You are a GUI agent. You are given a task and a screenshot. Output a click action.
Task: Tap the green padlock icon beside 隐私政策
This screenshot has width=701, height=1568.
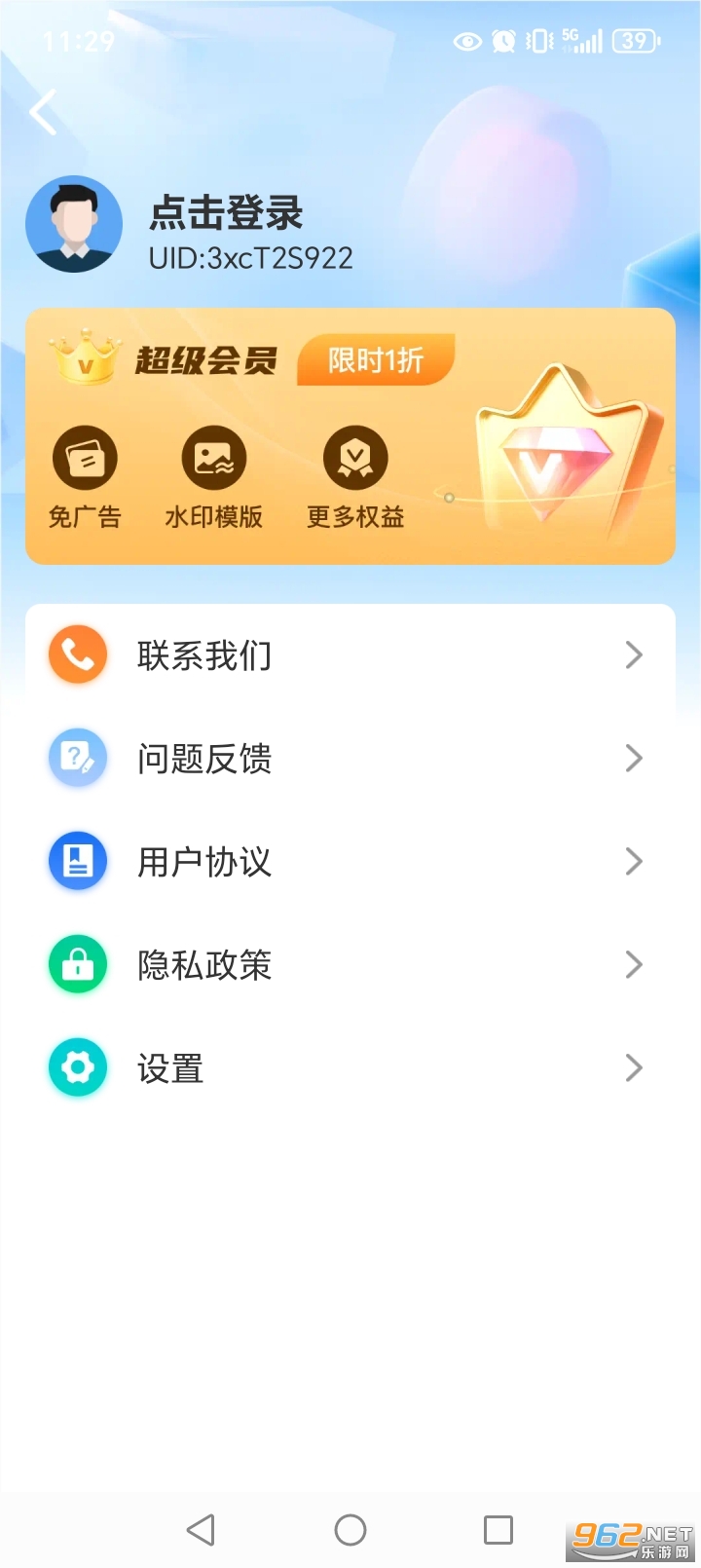(x=78, y=964)
